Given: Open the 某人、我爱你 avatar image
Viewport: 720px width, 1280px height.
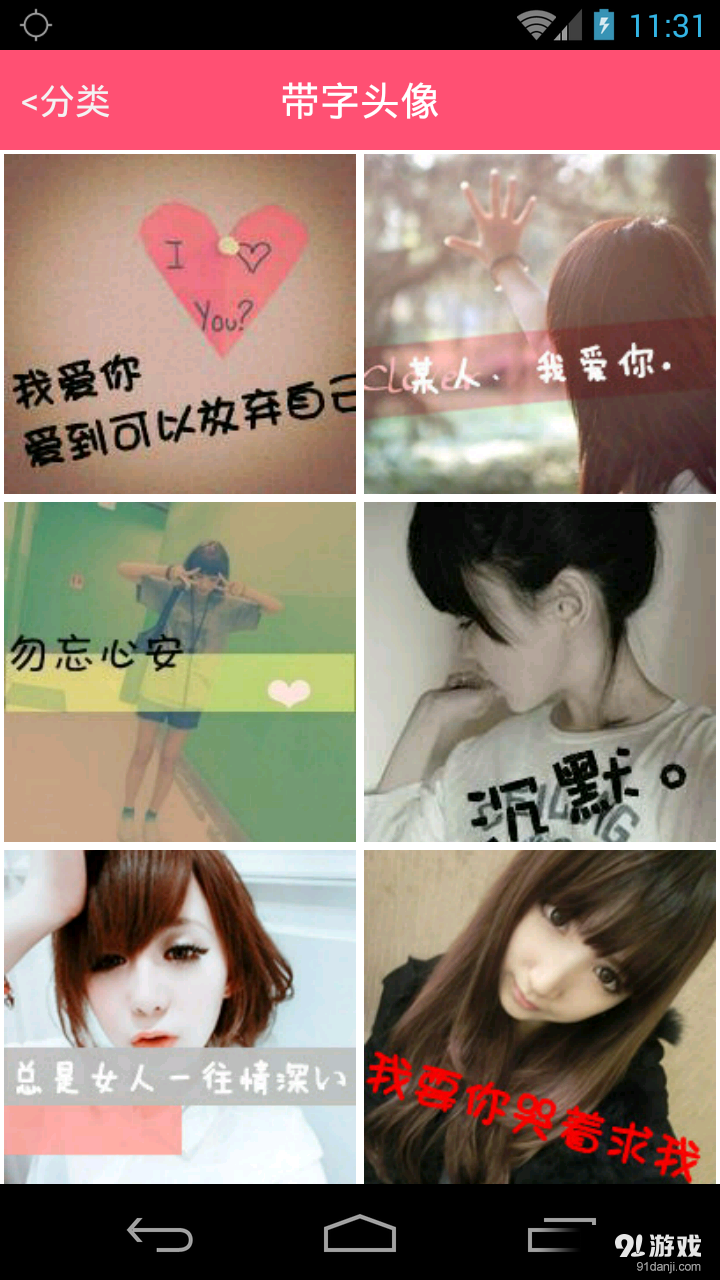Looking at the screenshot, I should click(540, 323).
